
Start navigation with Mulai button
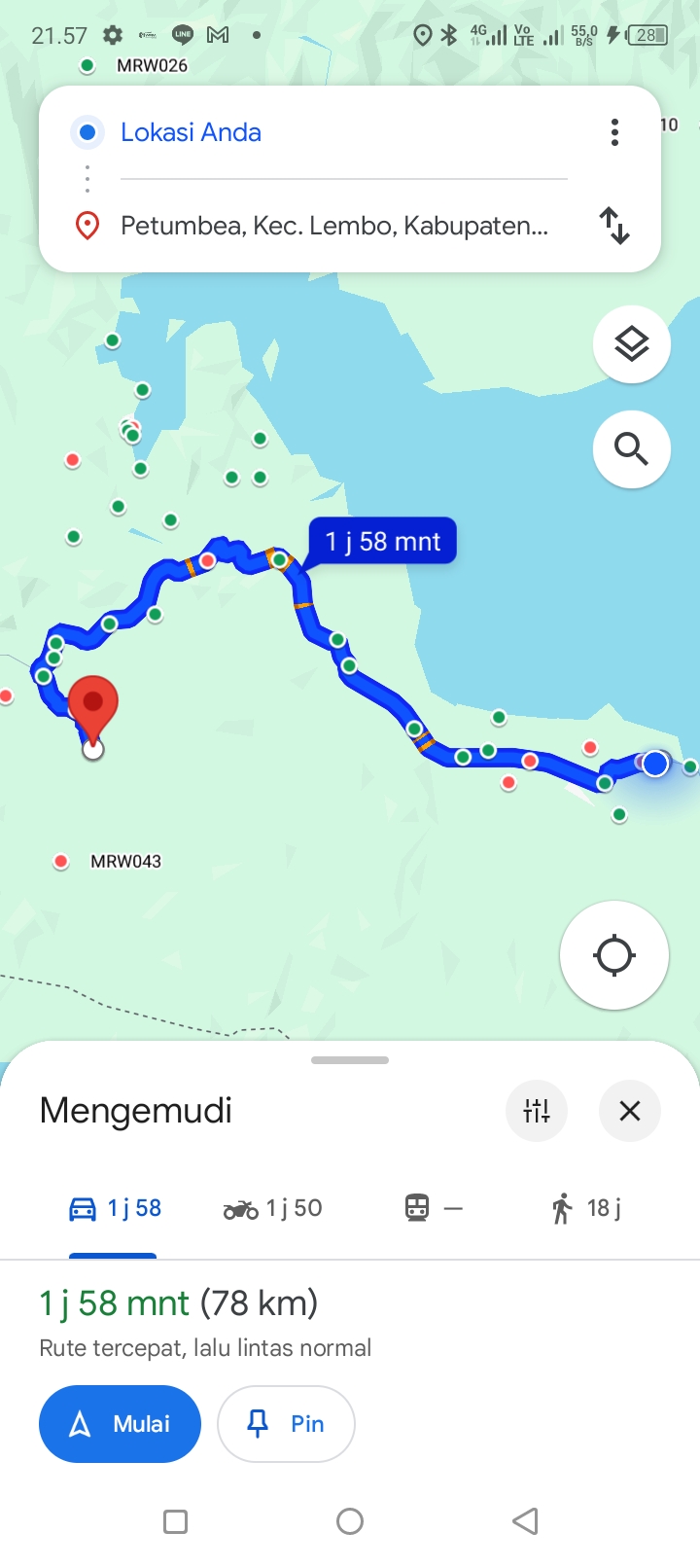click(x=120, y=1424)
